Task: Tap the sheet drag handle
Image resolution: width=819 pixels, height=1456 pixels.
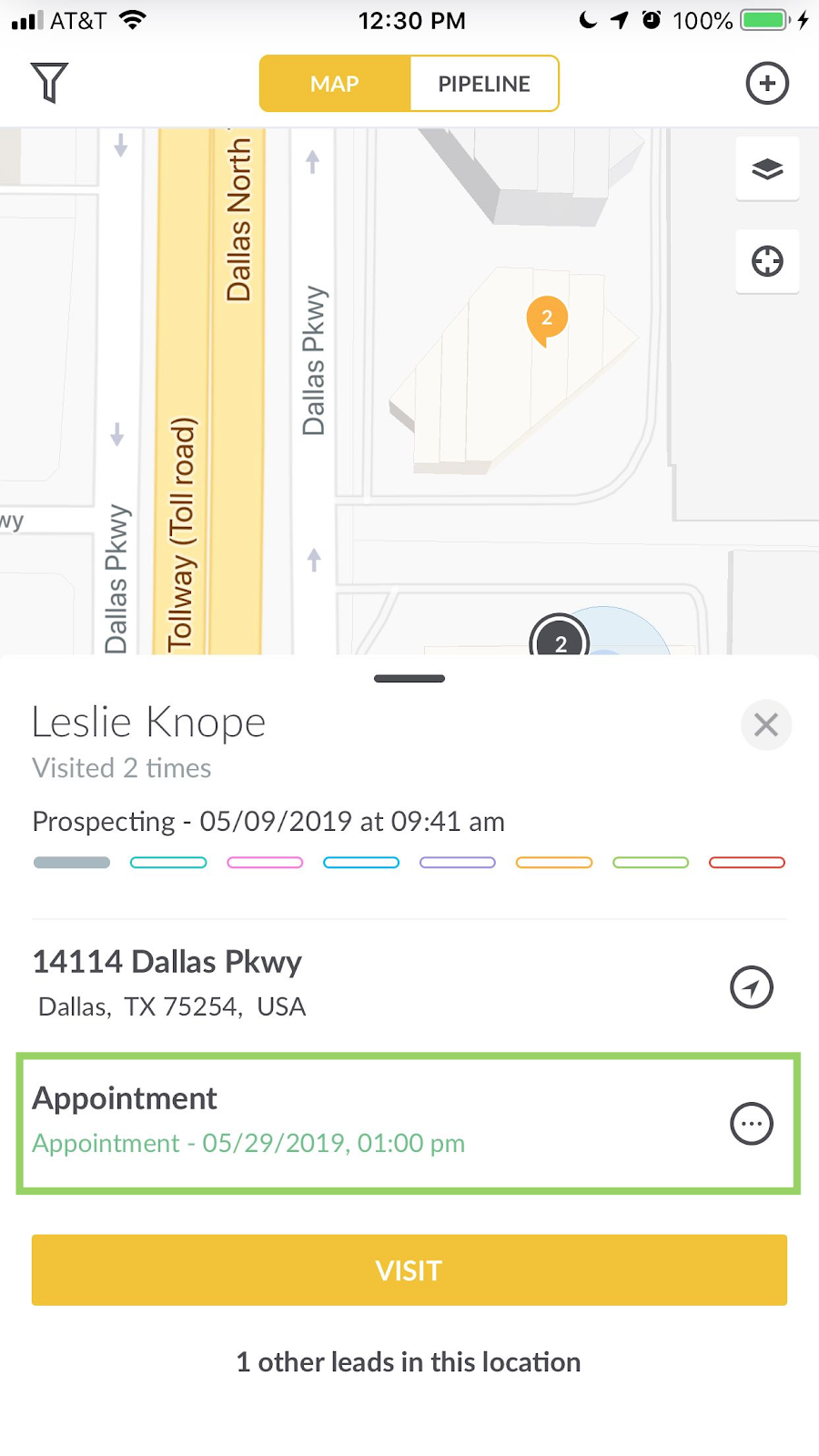Action: [409, 679]
